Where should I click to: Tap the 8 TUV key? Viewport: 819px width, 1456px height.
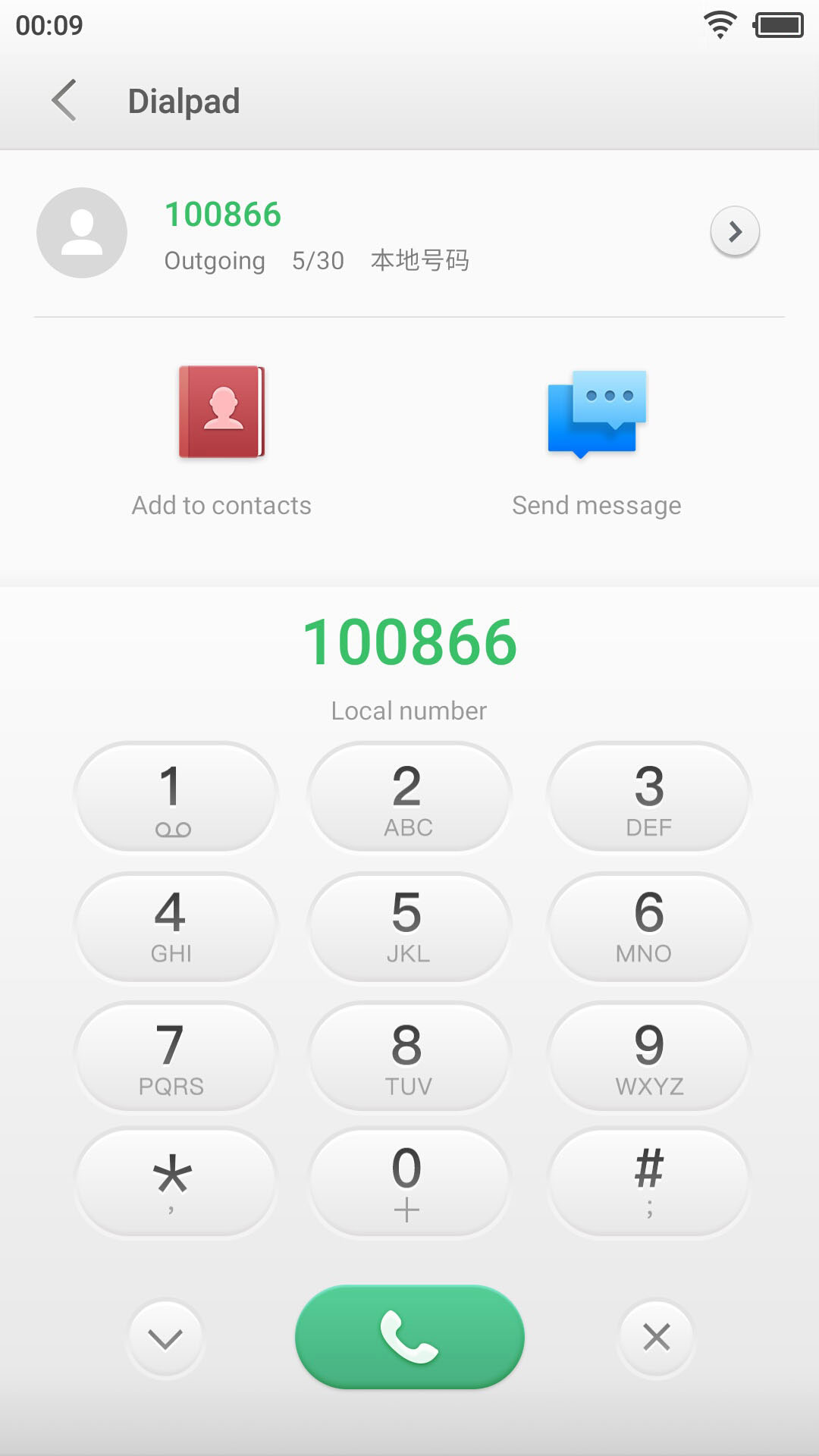pos(408,1057)
